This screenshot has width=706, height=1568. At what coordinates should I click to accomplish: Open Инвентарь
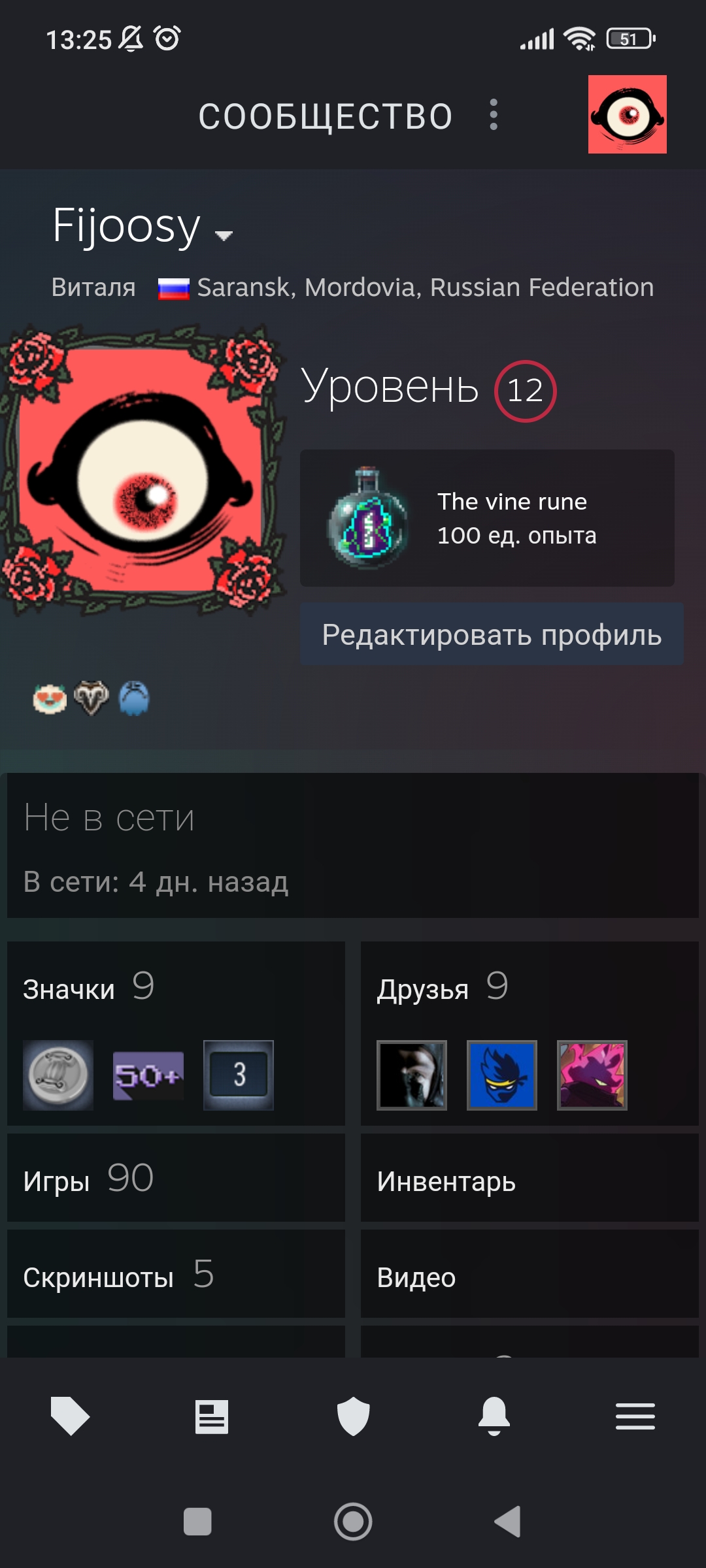point(529,1178)
